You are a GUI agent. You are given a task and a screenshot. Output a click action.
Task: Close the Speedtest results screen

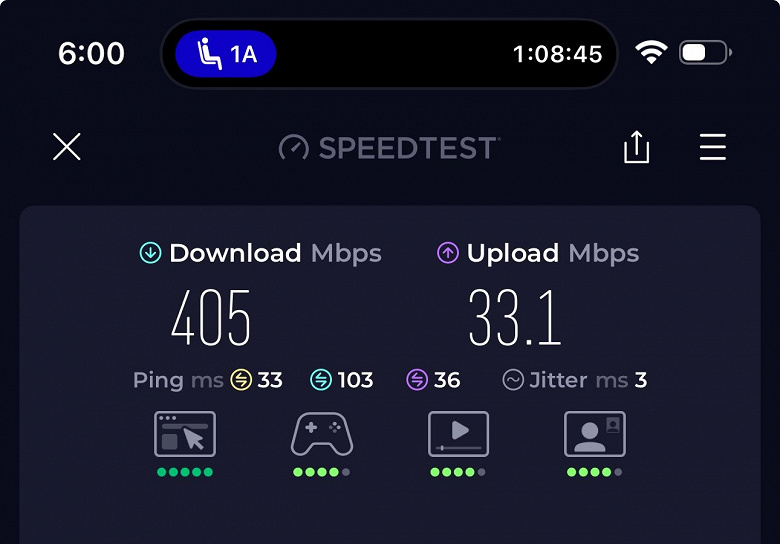(x=67, y=148)
